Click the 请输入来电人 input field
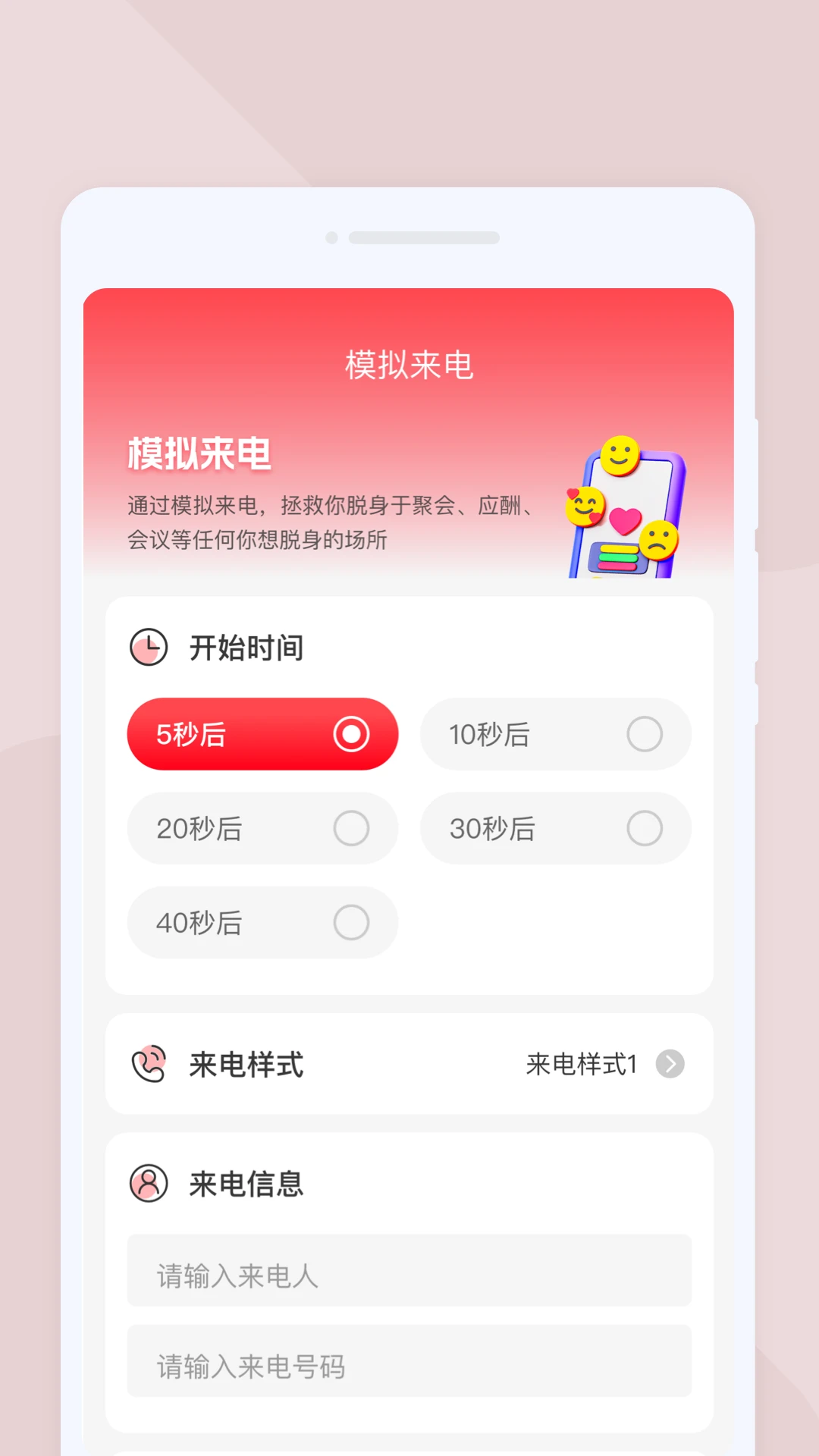This screenshot has height=1456, width=819. pyautogui.click(x=409, y=1271)
